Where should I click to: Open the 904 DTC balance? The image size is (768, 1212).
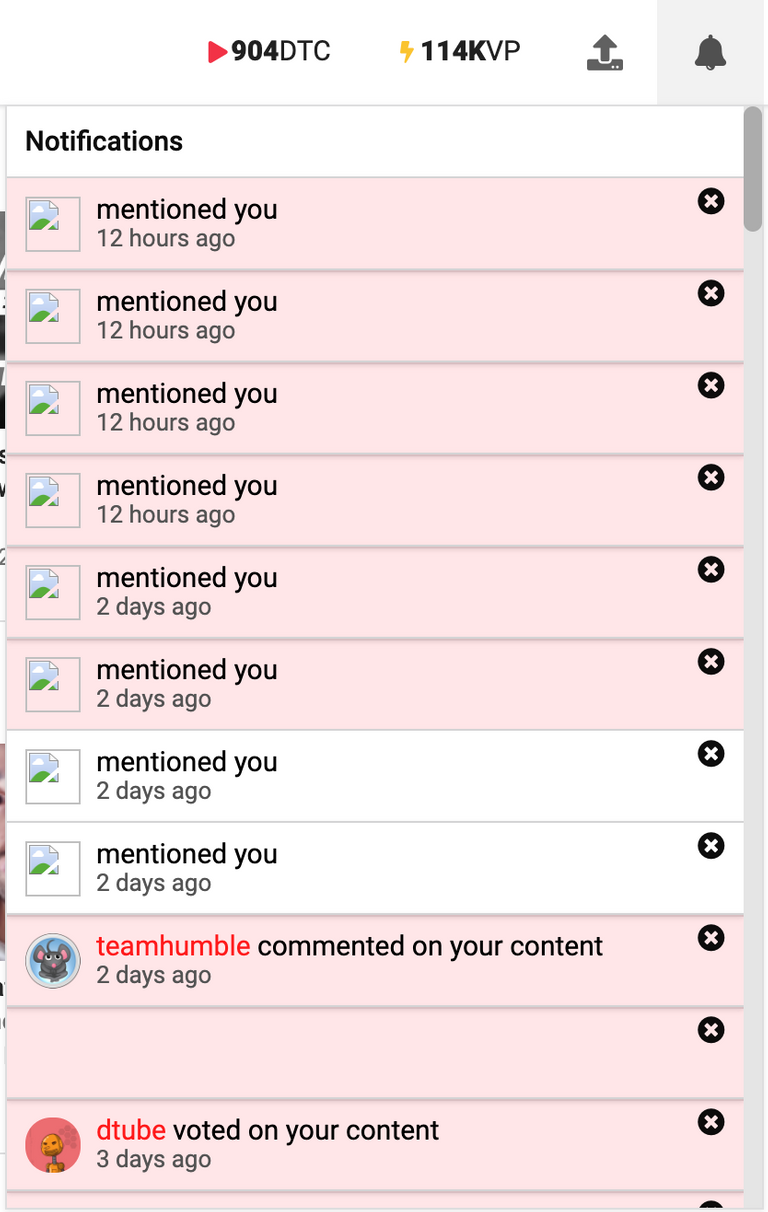coord(268,51)
